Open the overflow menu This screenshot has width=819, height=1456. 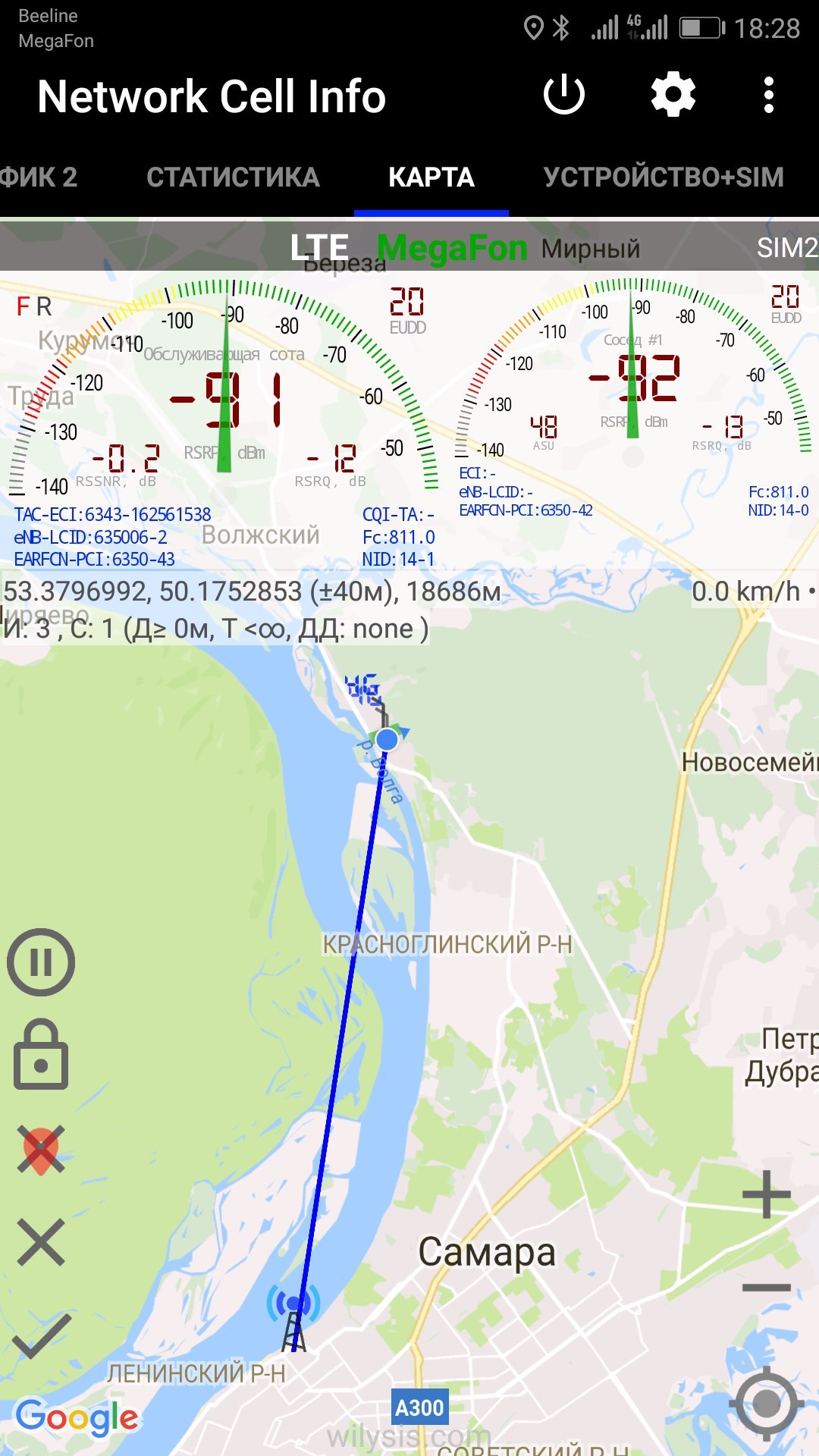tap(768, 96)
